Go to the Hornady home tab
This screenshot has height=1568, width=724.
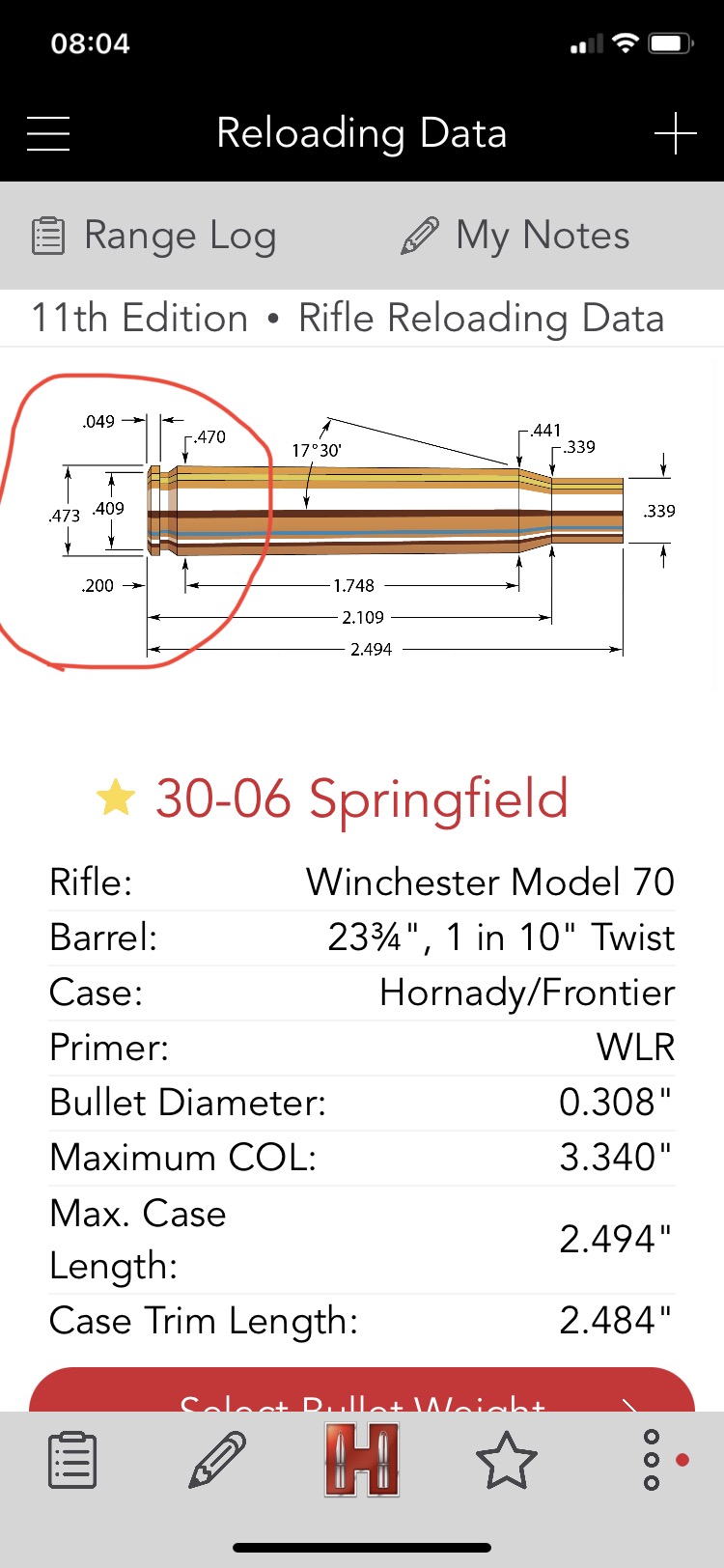(362, 1460)
